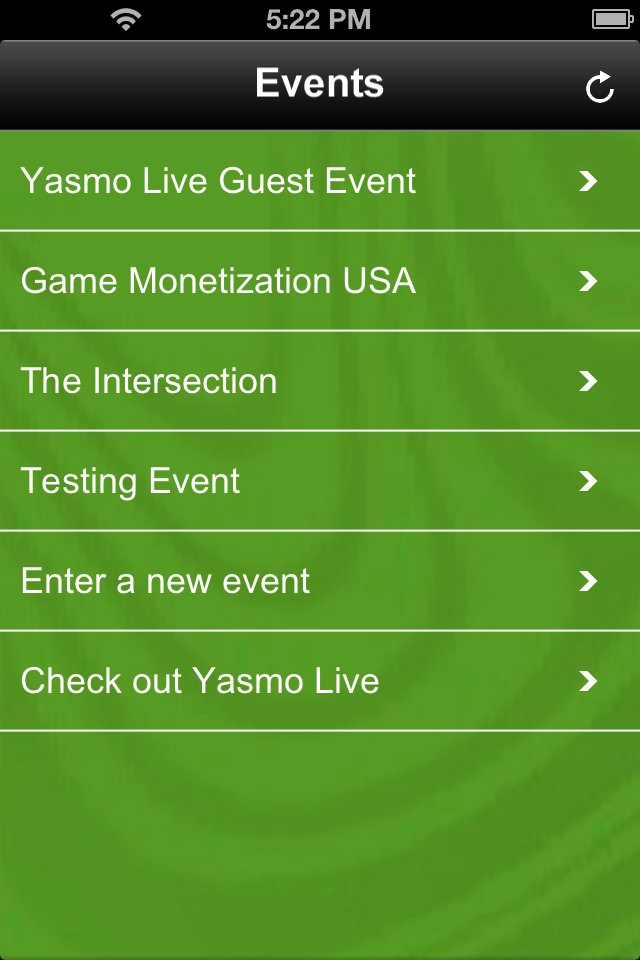640x960 pixels.
Task: Tap Enter a new event
Action: click(320, 581)
